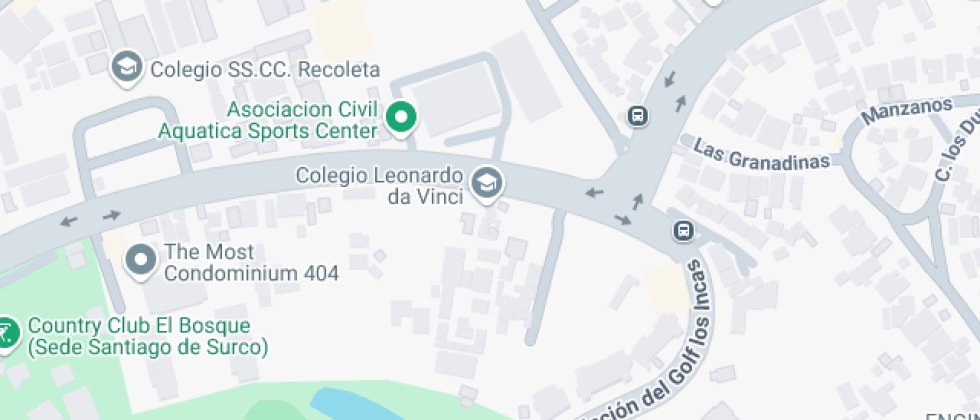Tap Colegio Leonardo da Vinci marker
This screenshot has width=980, height=420.
[488, 182]
